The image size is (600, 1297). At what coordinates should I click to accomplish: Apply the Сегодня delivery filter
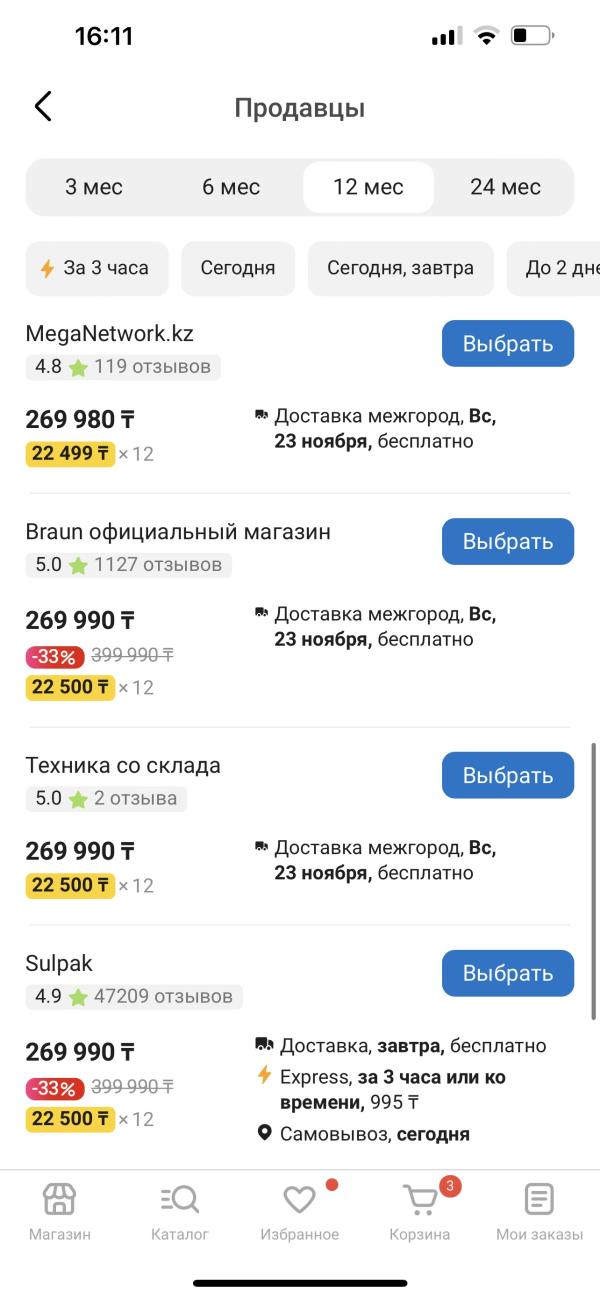[238, 268]
